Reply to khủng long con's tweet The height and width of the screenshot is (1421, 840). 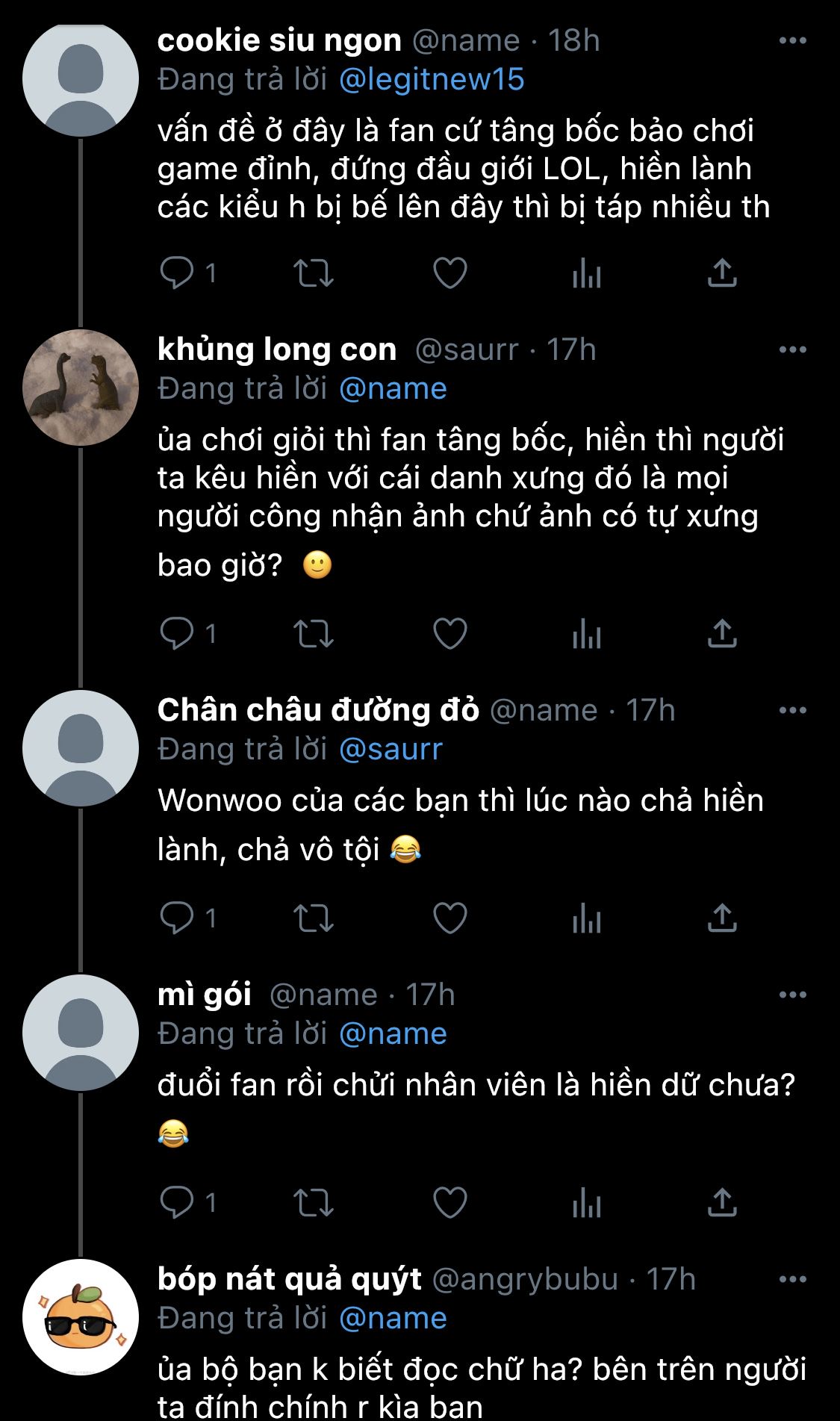[177, 634]
